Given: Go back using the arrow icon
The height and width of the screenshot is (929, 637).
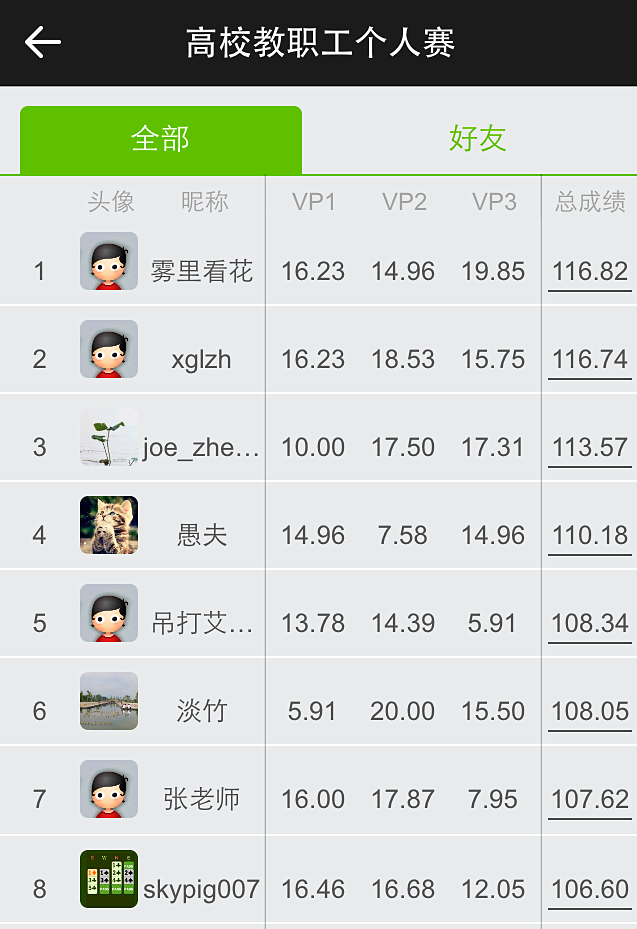Looking at the screenshot, I should coord(43,43).
